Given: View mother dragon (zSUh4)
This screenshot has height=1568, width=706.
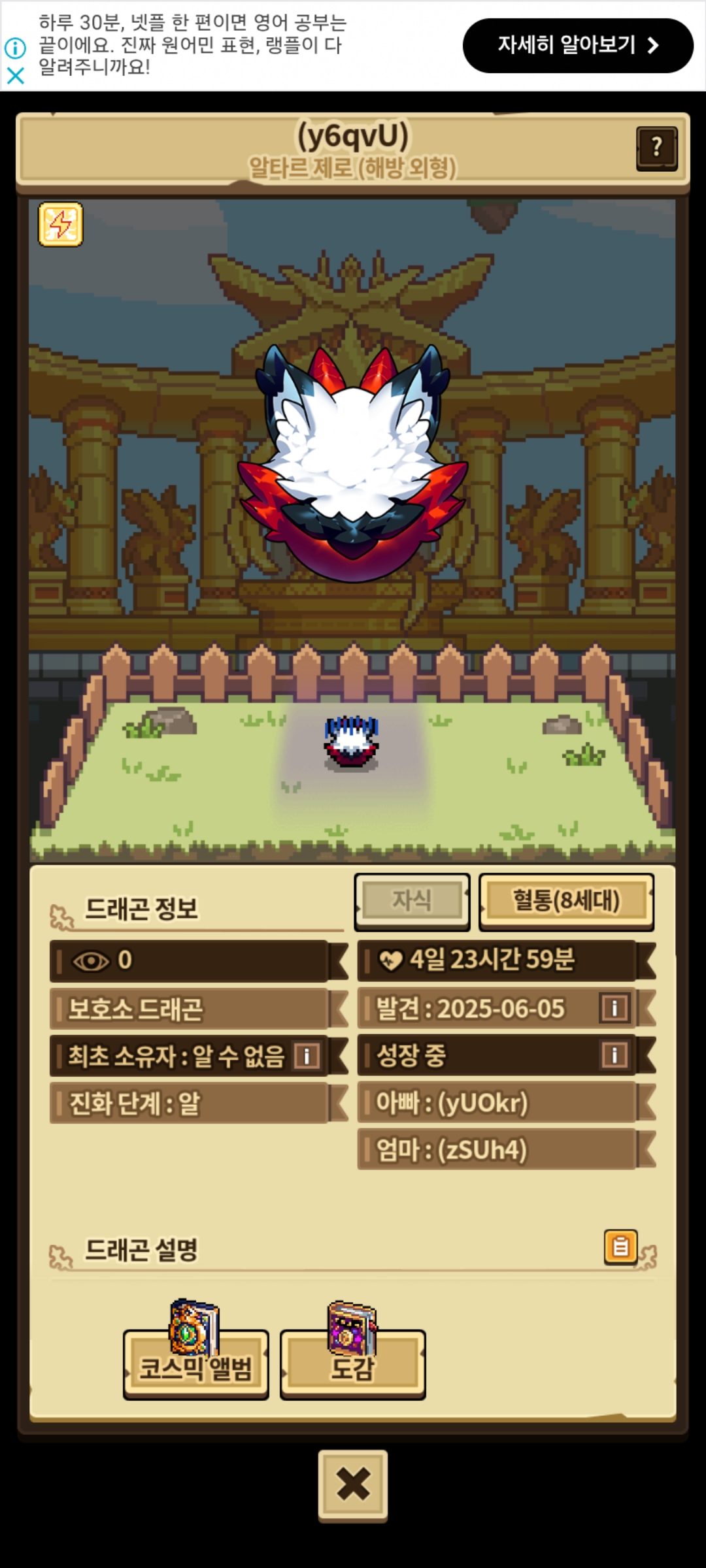Looking at the screenshot, I should [x=497, y=1150].
